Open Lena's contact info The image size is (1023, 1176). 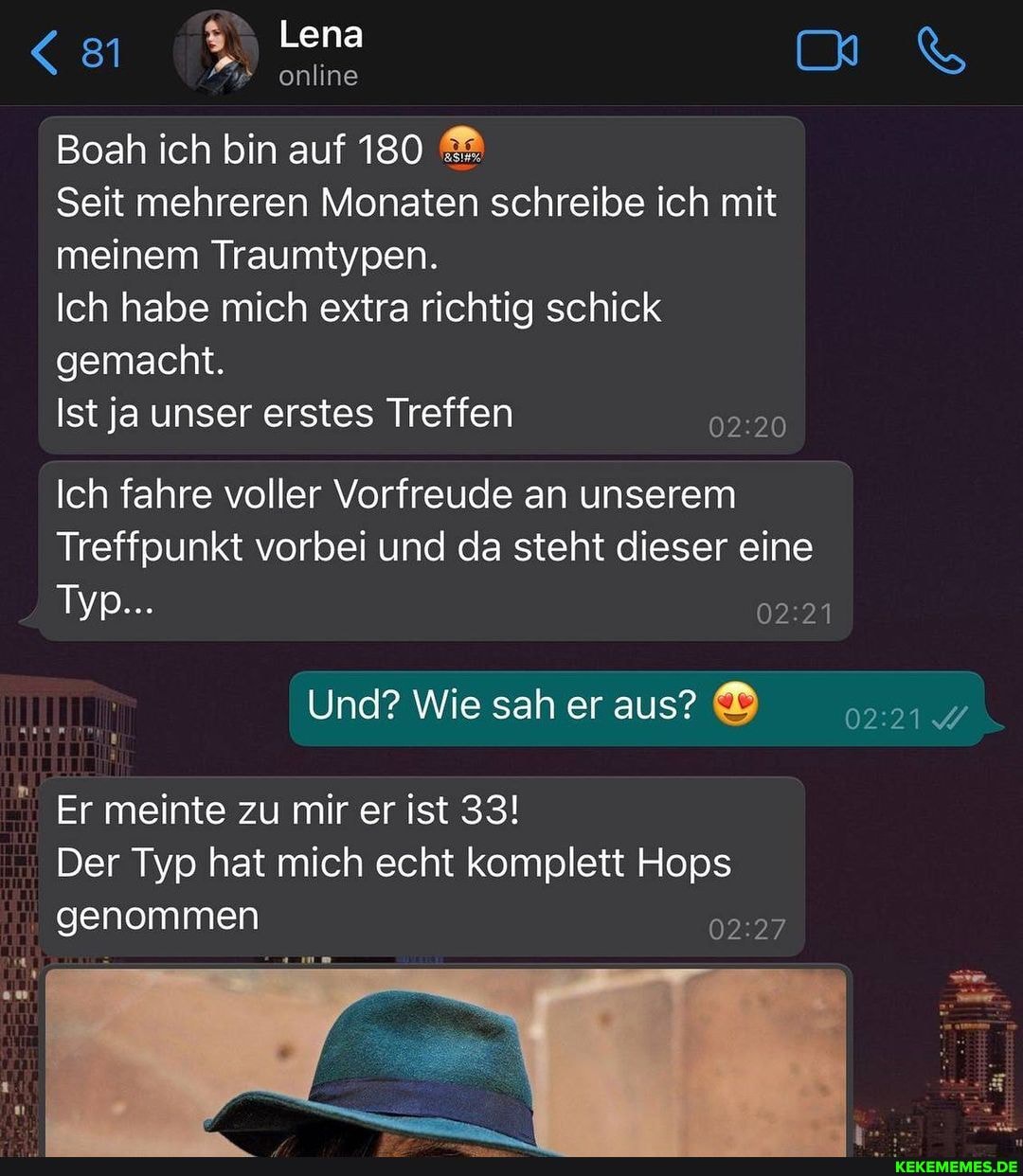(319, 53)
